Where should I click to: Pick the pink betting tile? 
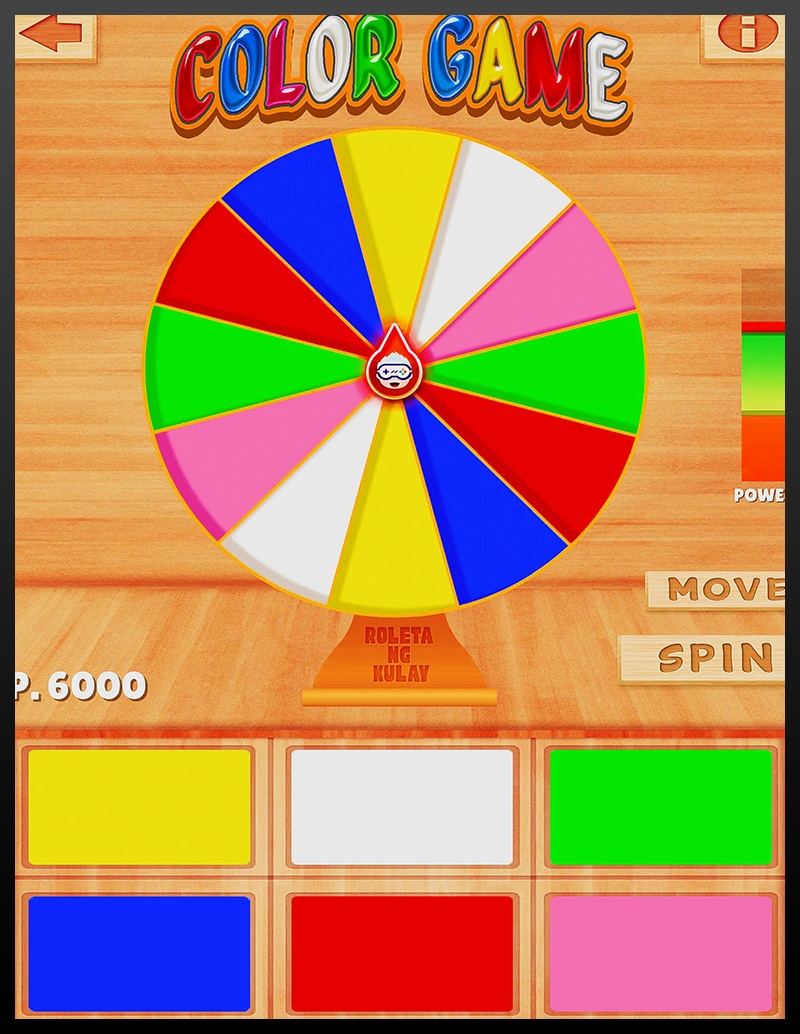click(x=662, y=953)
